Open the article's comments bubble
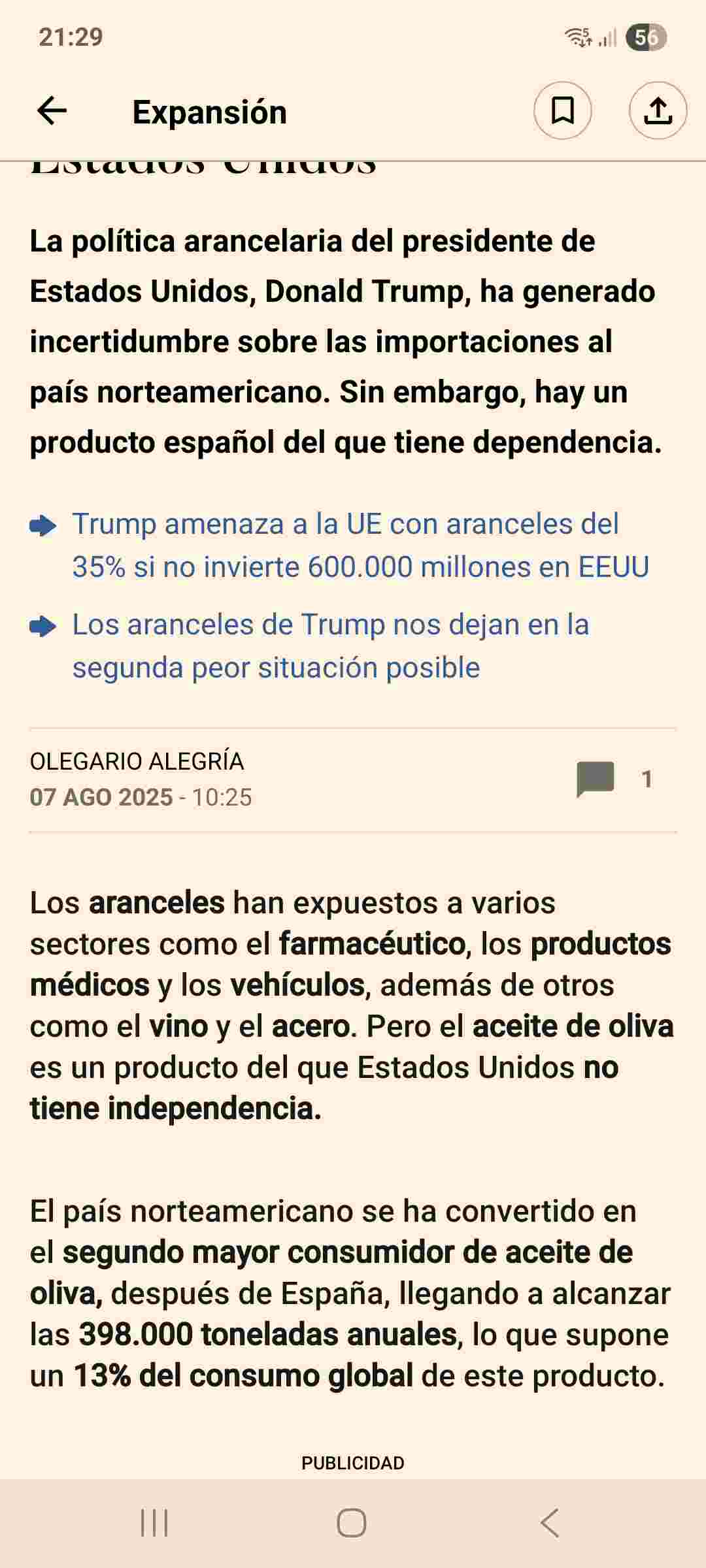This screenshot has height=1568, width=706. 595,779
